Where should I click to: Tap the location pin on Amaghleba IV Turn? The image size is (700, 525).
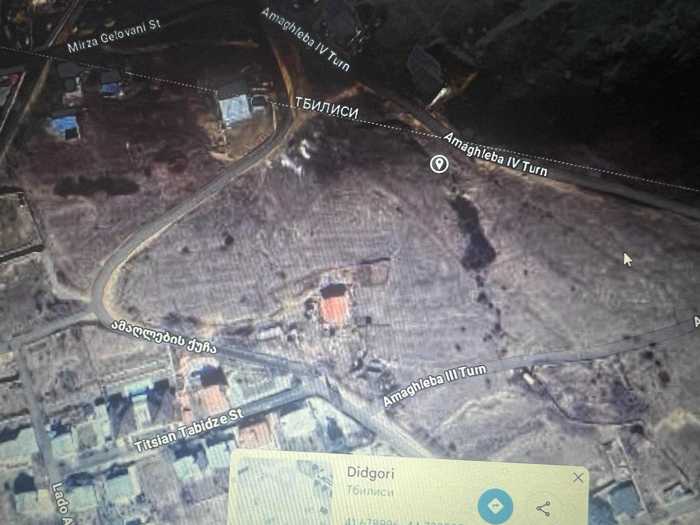coord(438,164)
